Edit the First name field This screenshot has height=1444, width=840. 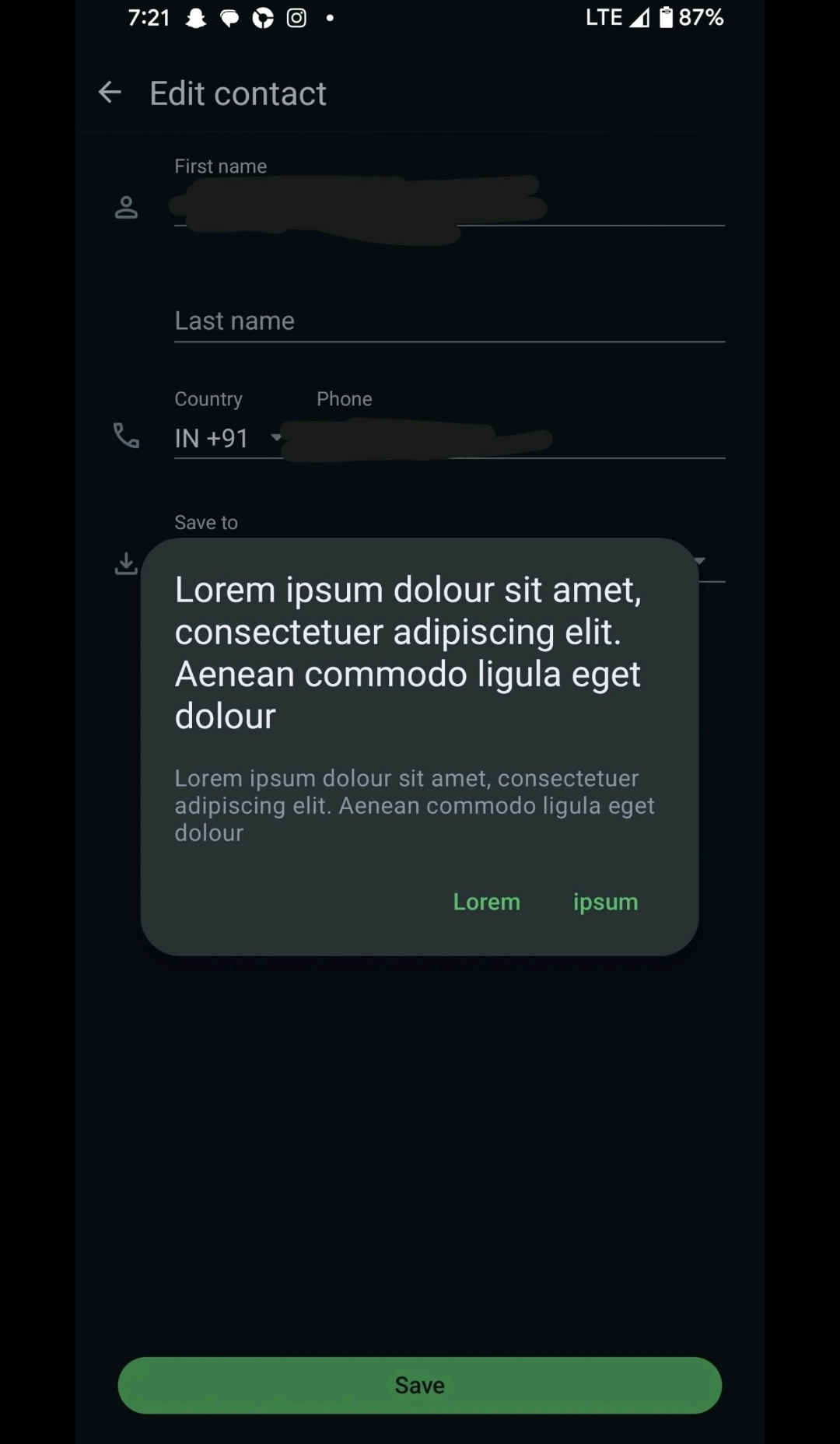tap(449, 207)
